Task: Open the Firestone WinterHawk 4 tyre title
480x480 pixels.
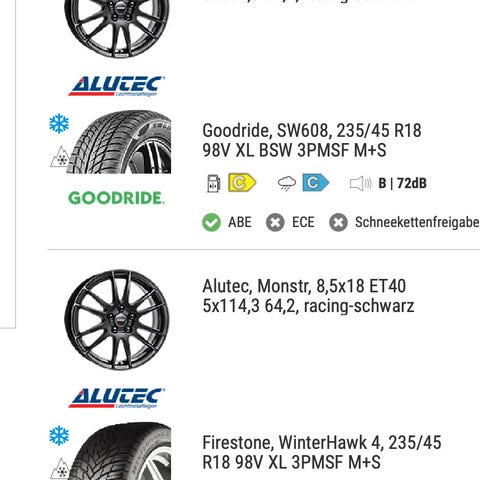Action: [x=322, y=452]
